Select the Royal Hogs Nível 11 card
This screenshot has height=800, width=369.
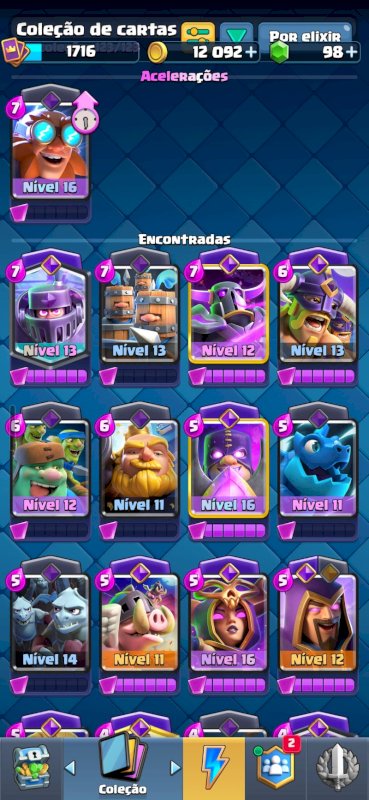[139, 625]
